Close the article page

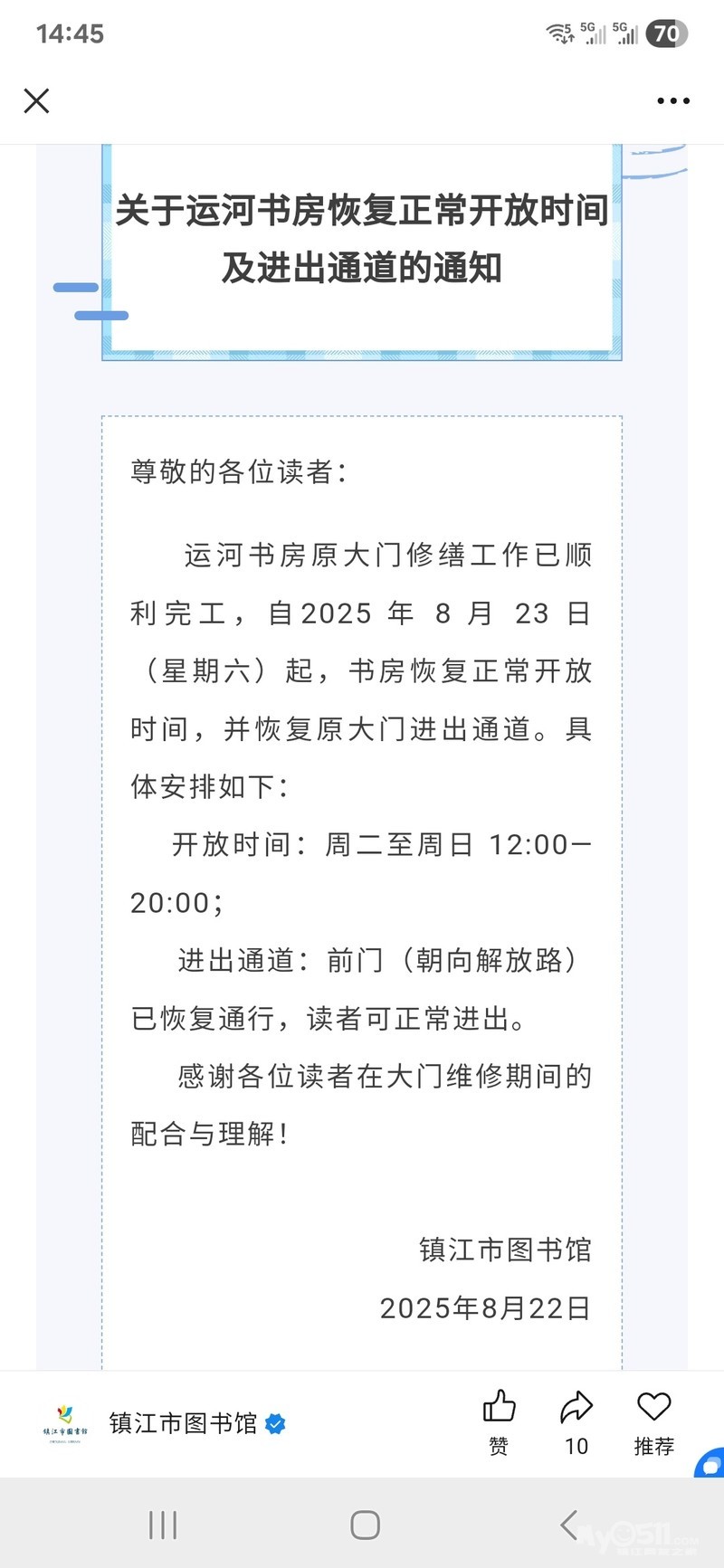(x=36, y=100)
